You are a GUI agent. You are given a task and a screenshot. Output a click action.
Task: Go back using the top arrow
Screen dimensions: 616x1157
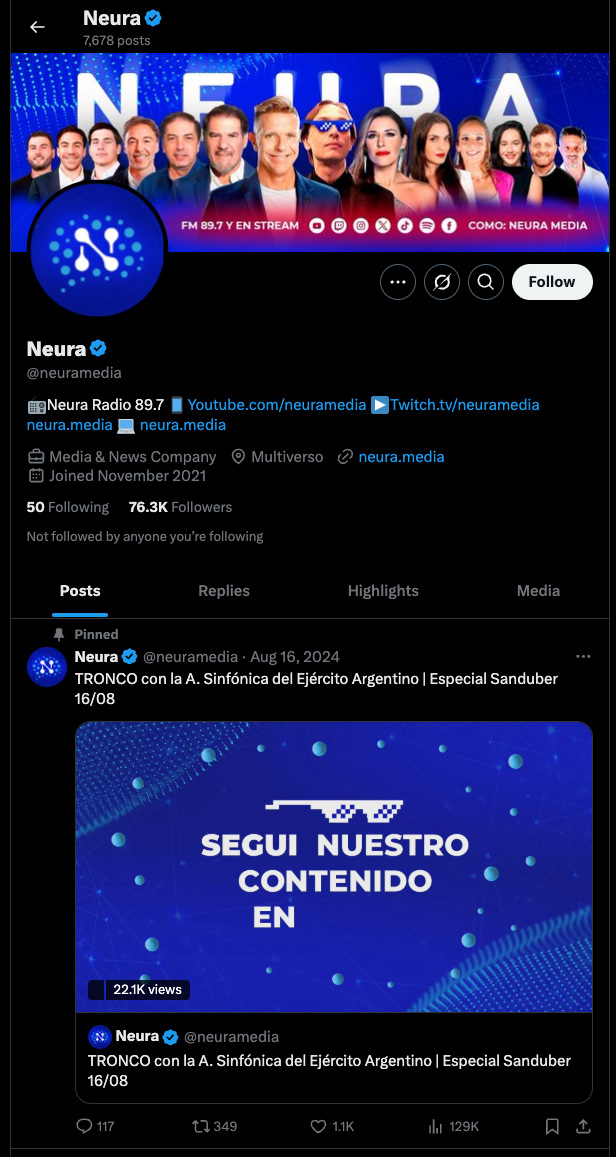(37, 27)
